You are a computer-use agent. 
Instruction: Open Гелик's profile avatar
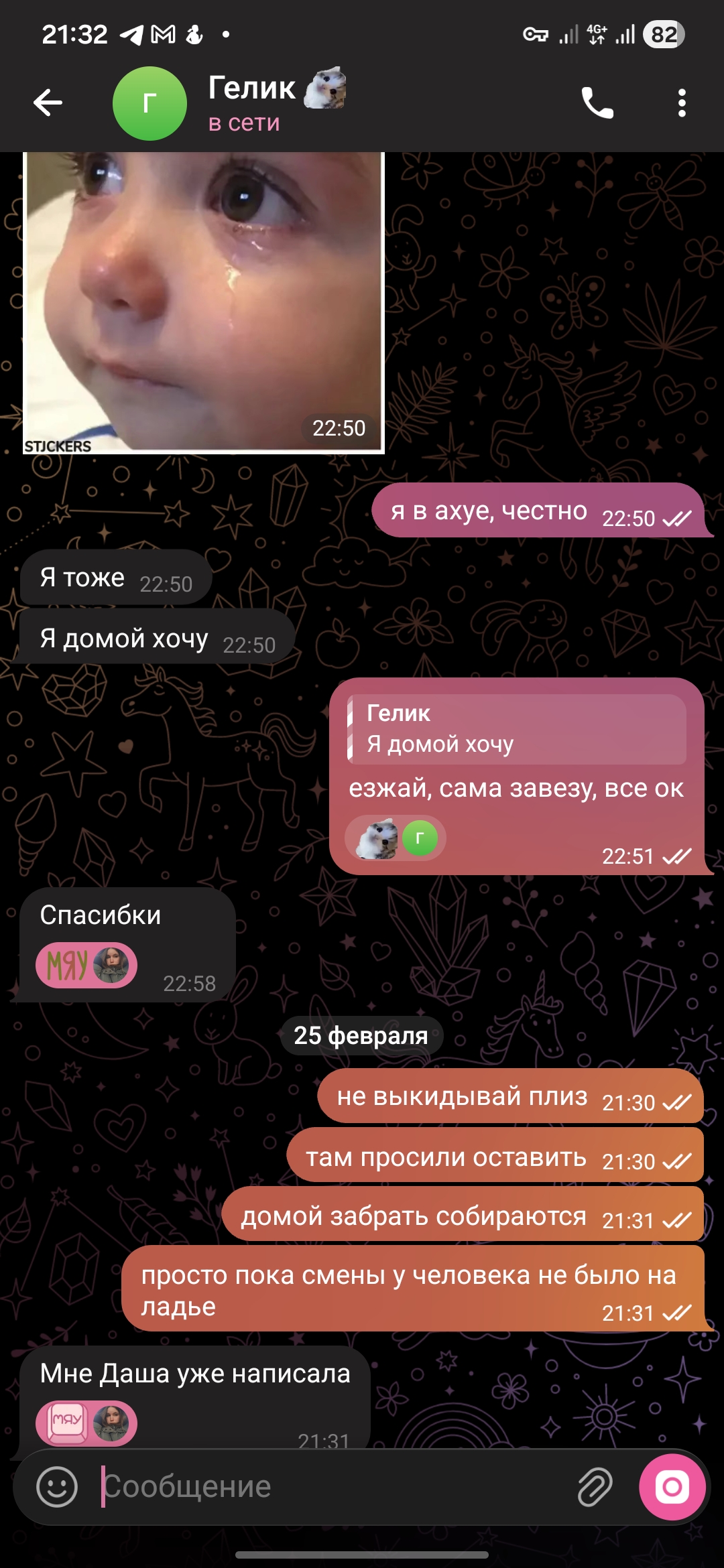[149, 103]
